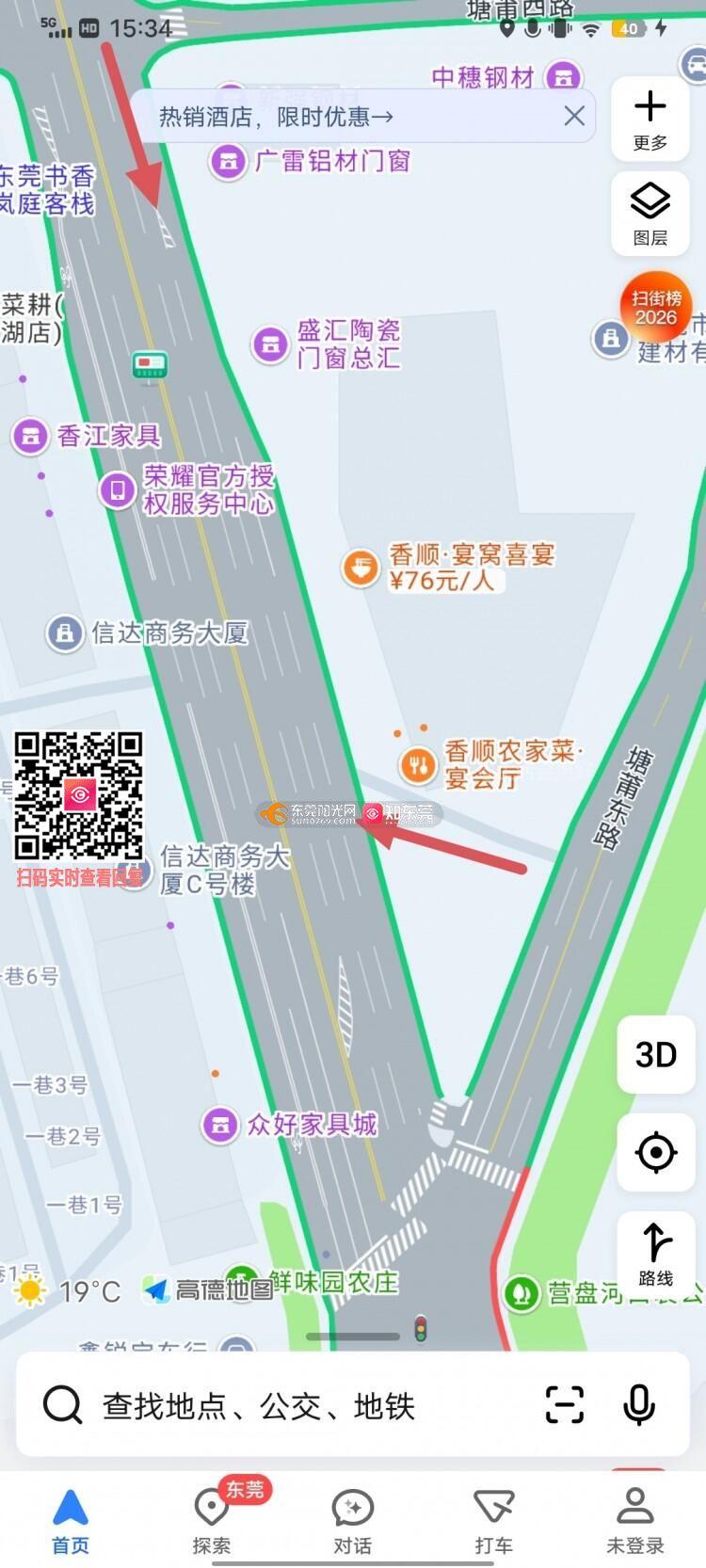Viewport: 706px width, 1568px height.
Task: Open the 扫街榜 2026 badge
Action: [x=655, y=308]
